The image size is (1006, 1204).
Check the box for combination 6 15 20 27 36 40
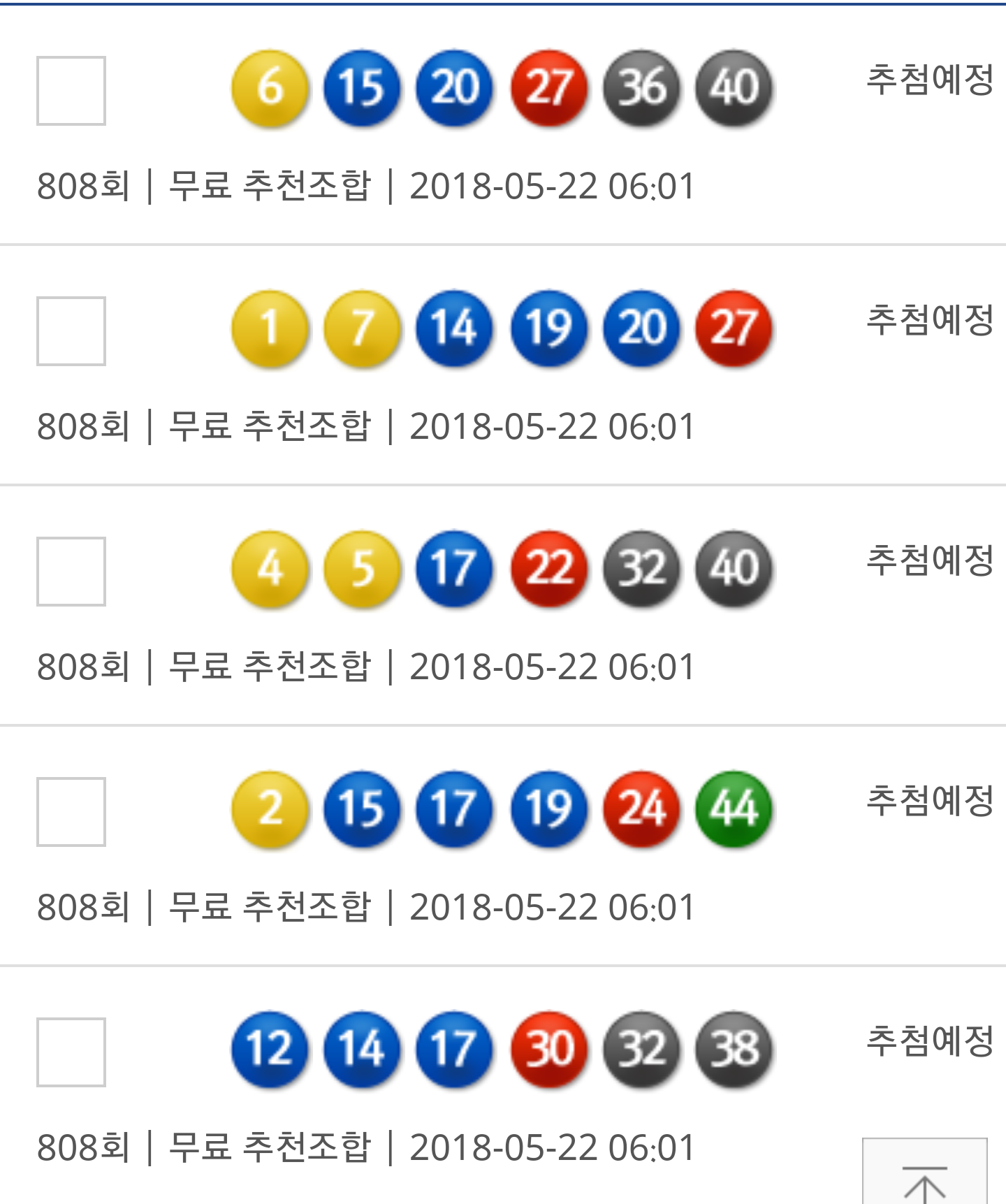[x=71, y=91]
